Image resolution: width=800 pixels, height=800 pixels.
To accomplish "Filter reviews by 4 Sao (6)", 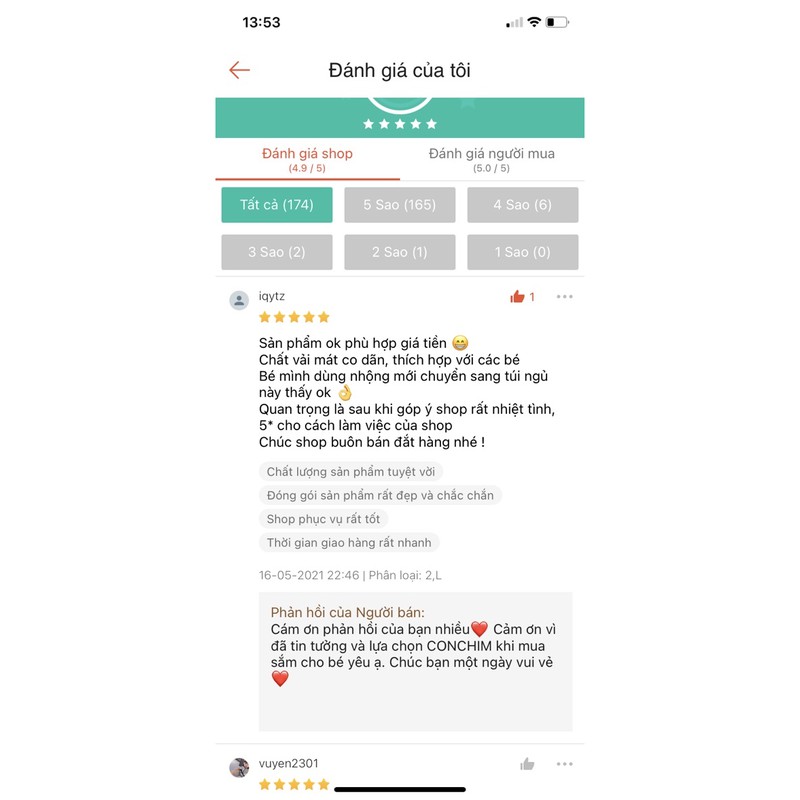I will (522, 205).
